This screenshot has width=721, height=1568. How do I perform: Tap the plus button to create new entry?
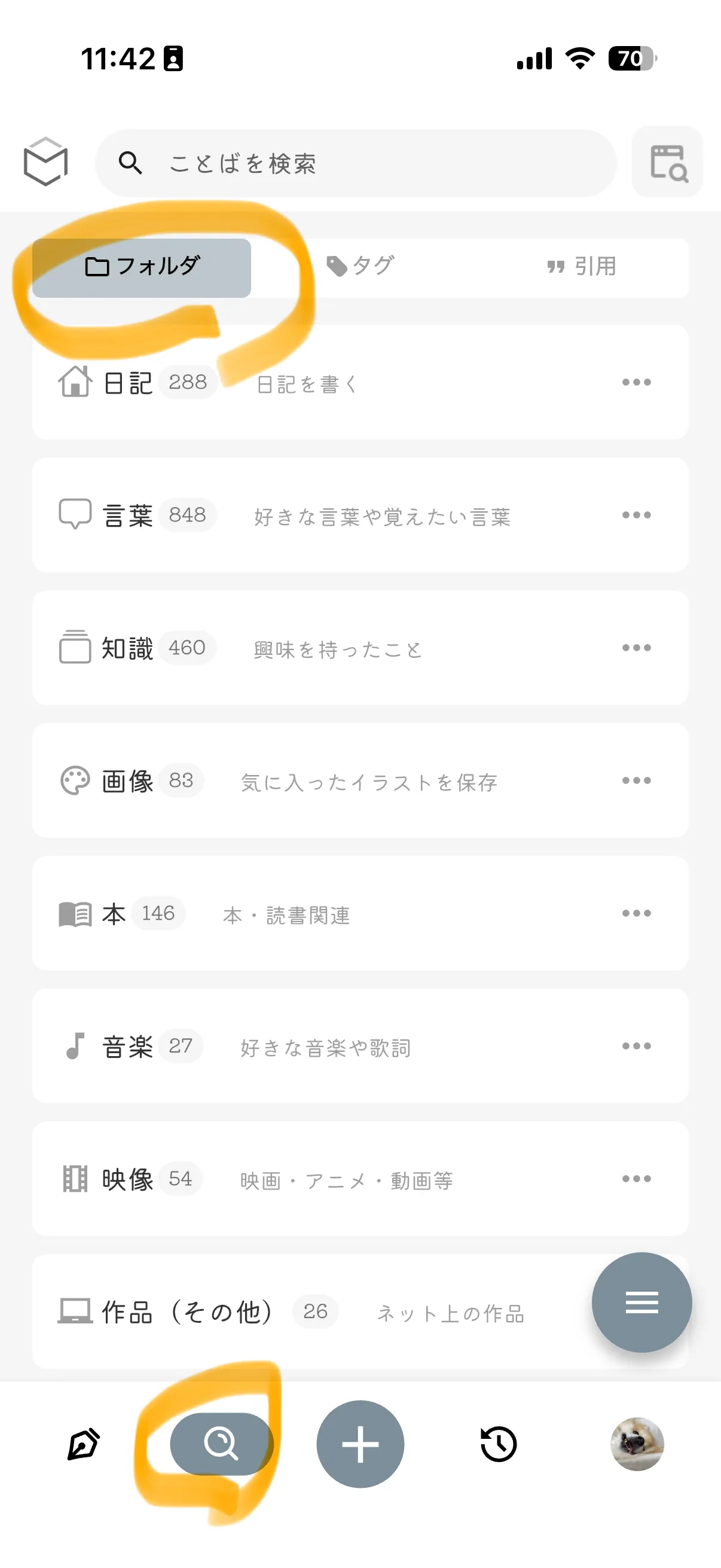click(x=360, y=1444)
